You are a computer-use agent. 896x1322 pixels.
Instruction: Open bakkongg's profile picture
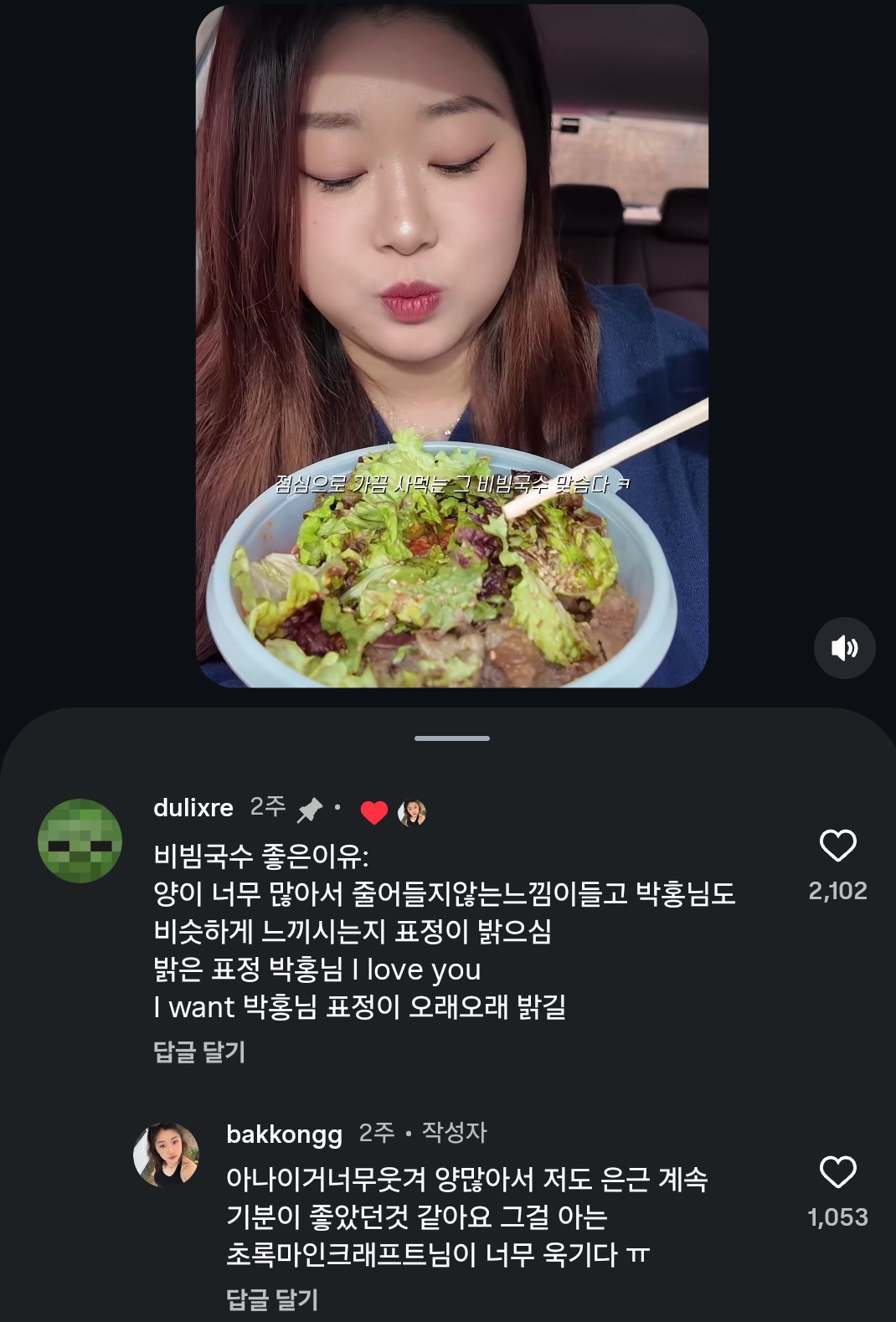pyautogui.click(x=167, y=1154)
